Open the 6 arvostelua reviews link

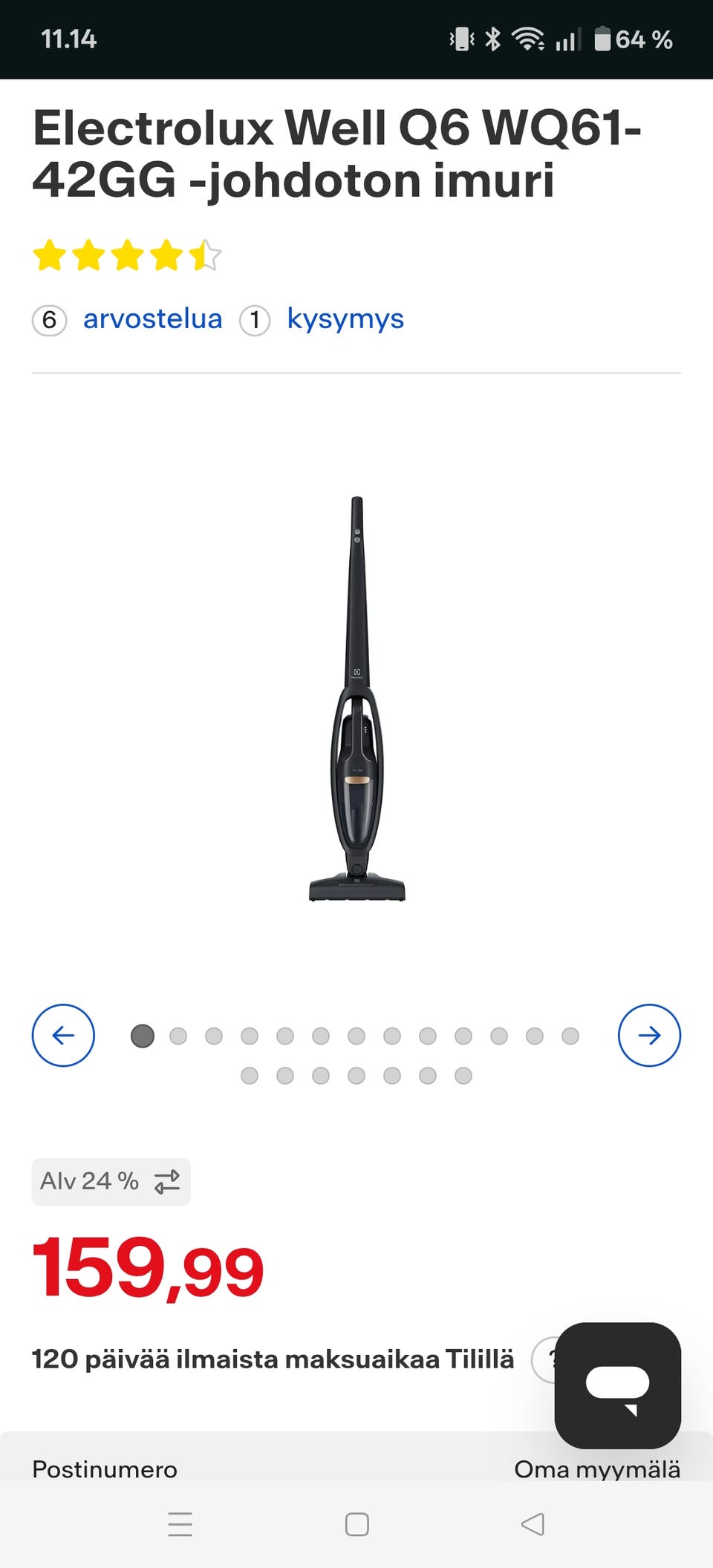[x=152, y=319]
